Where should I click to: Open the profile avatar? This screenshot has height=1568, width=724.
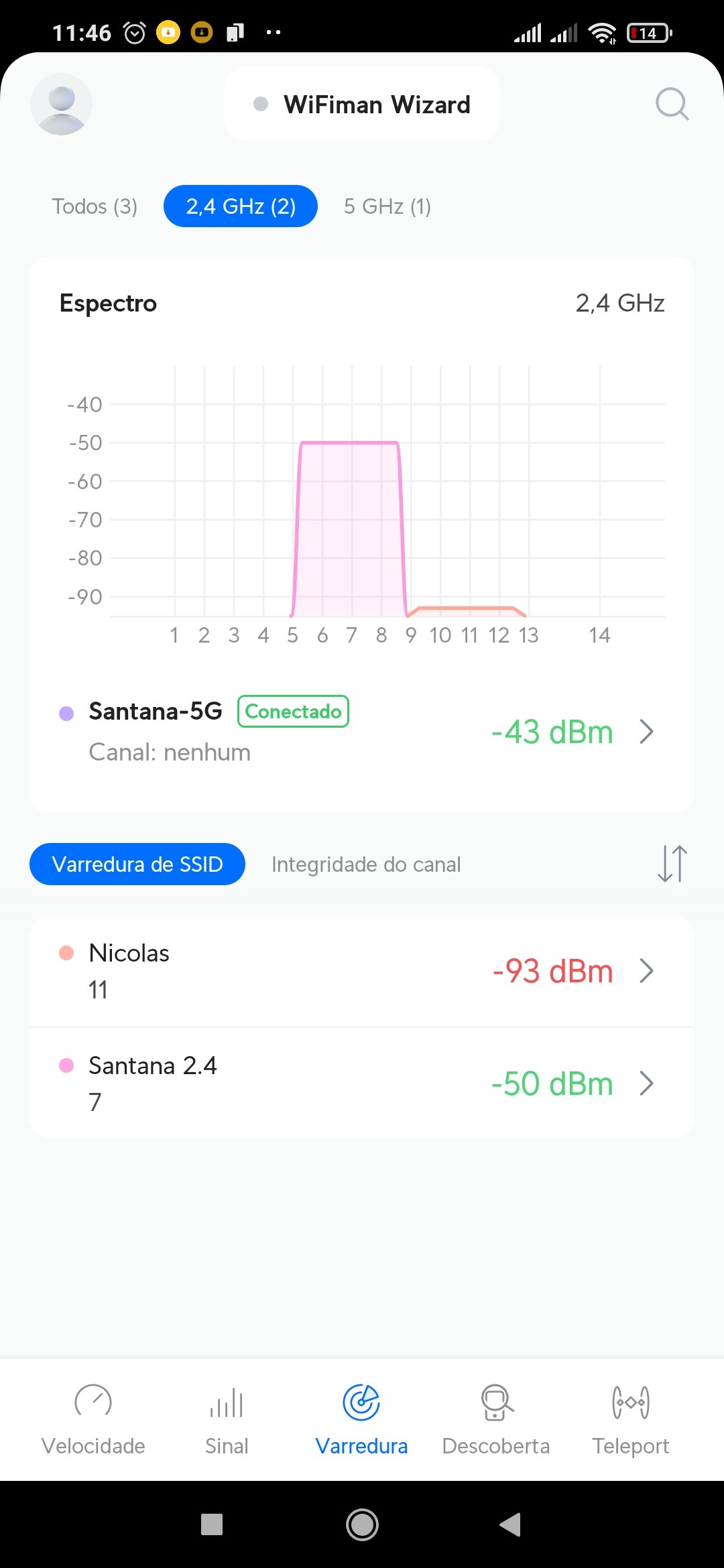click(x=61, y=104)
